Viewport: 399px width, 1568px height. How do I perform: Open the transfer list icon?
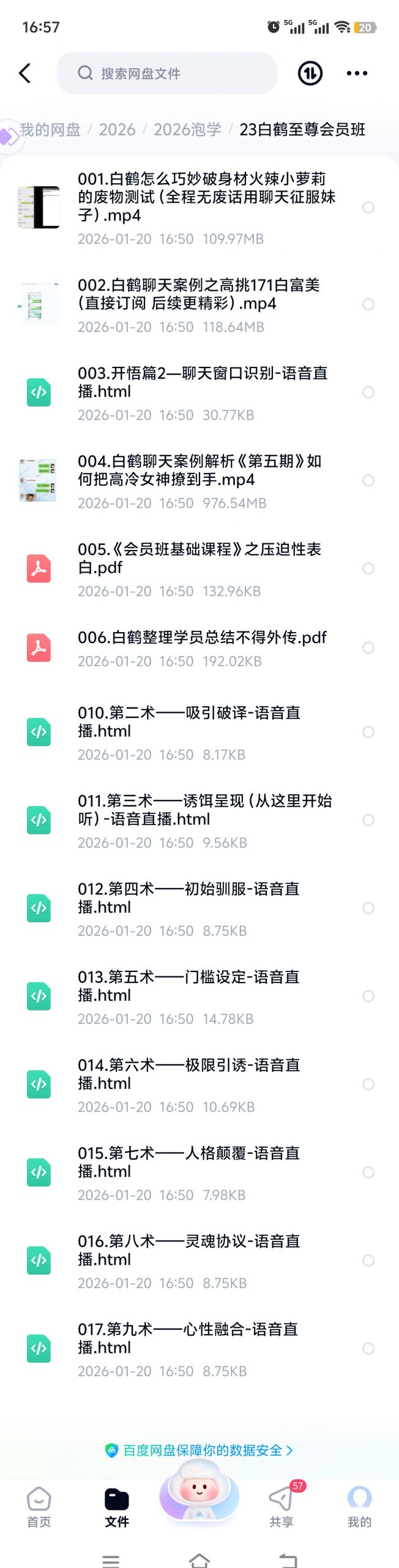(x=310, y=73)
